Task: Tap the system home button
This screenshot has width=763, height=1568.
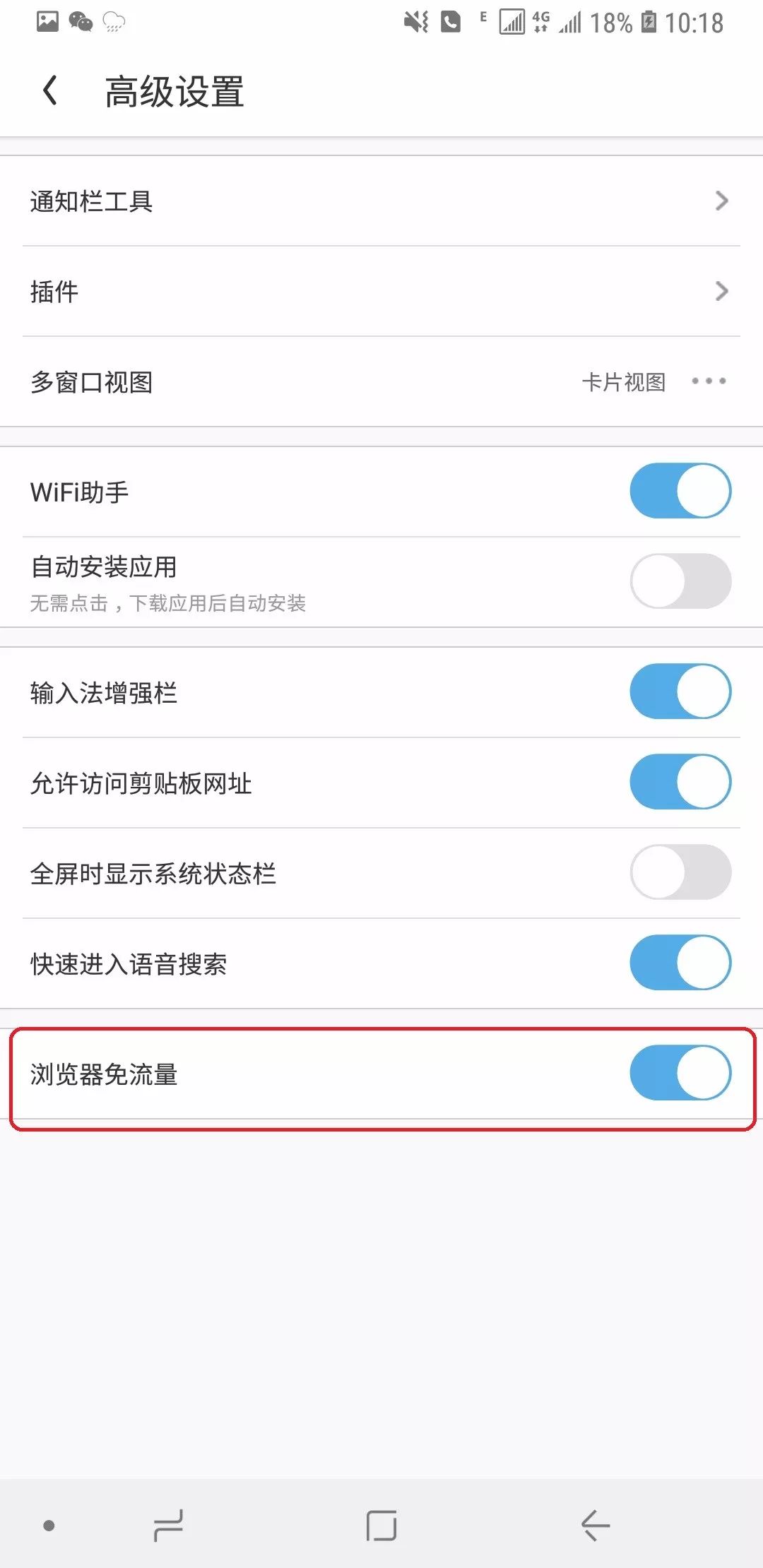Action: 381,1526
